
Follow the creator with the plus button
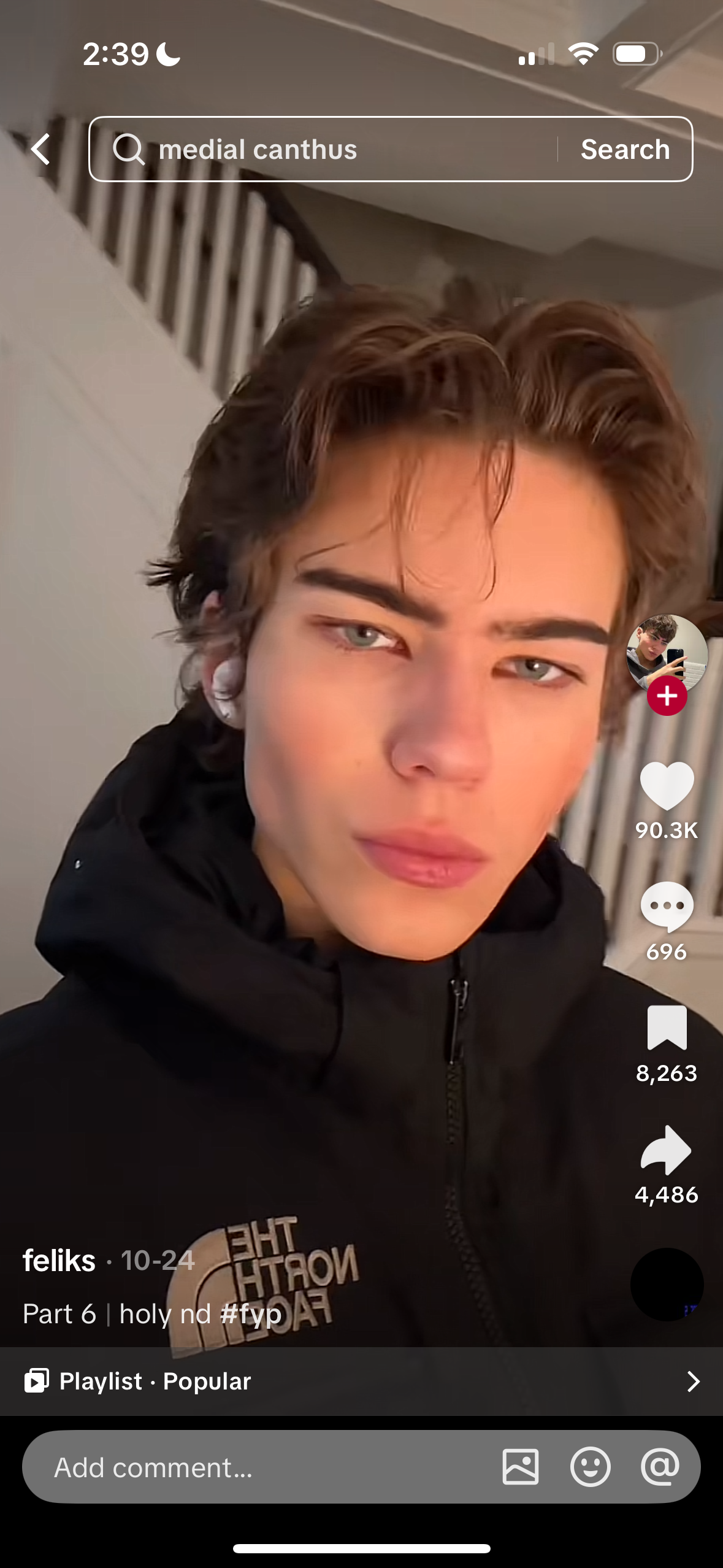click(x=667, y=696)
